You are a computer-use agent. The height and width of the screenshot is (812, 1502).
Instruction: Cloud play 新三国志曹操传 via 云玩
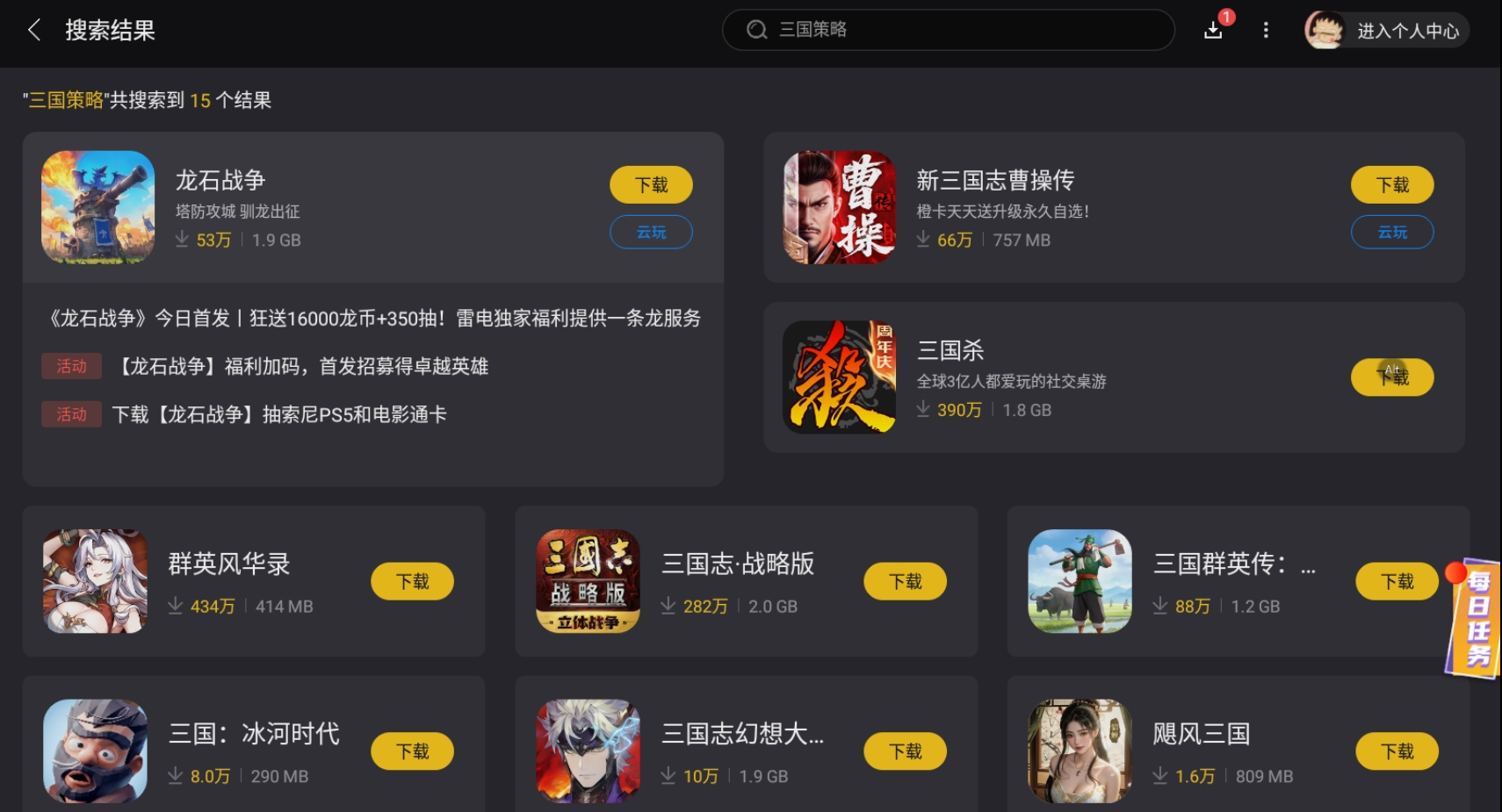click(1392, 232)
